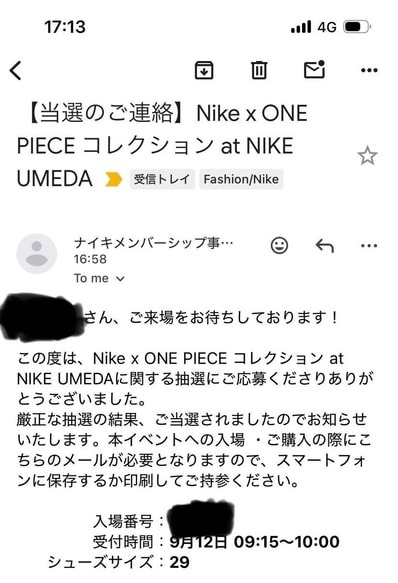
Task: Add an emoji reaction to message
Action: (279, 245)
